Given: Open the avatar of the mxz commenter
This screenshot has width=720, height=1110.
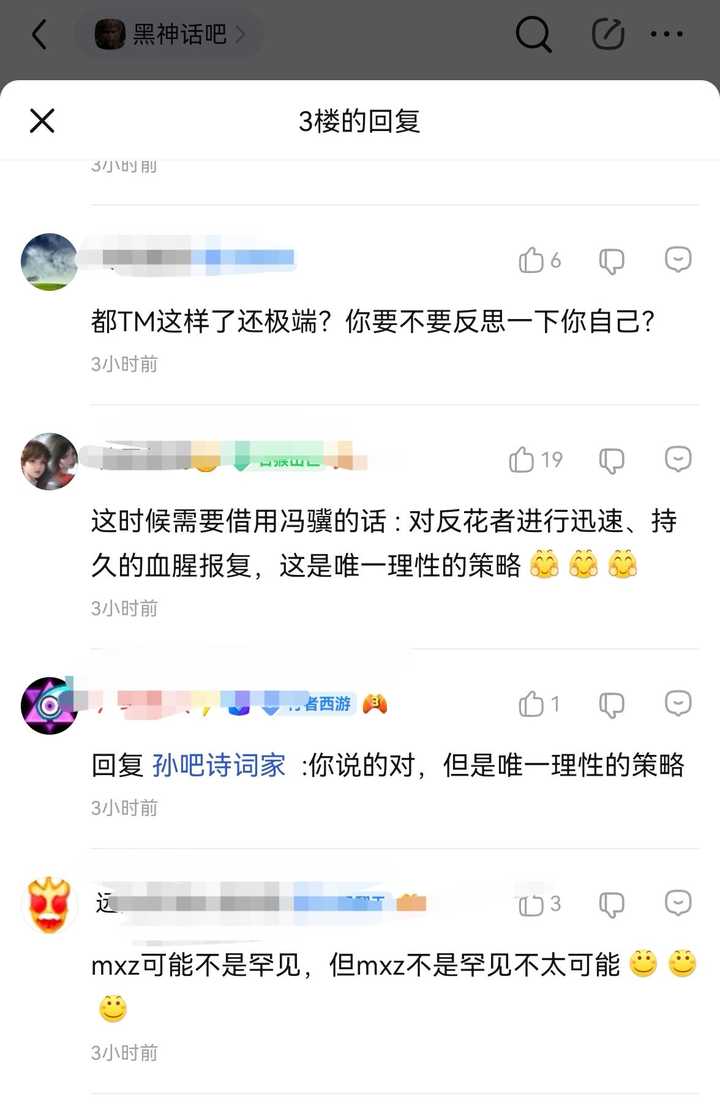Looking at the screenshot, I should point(49,905).
